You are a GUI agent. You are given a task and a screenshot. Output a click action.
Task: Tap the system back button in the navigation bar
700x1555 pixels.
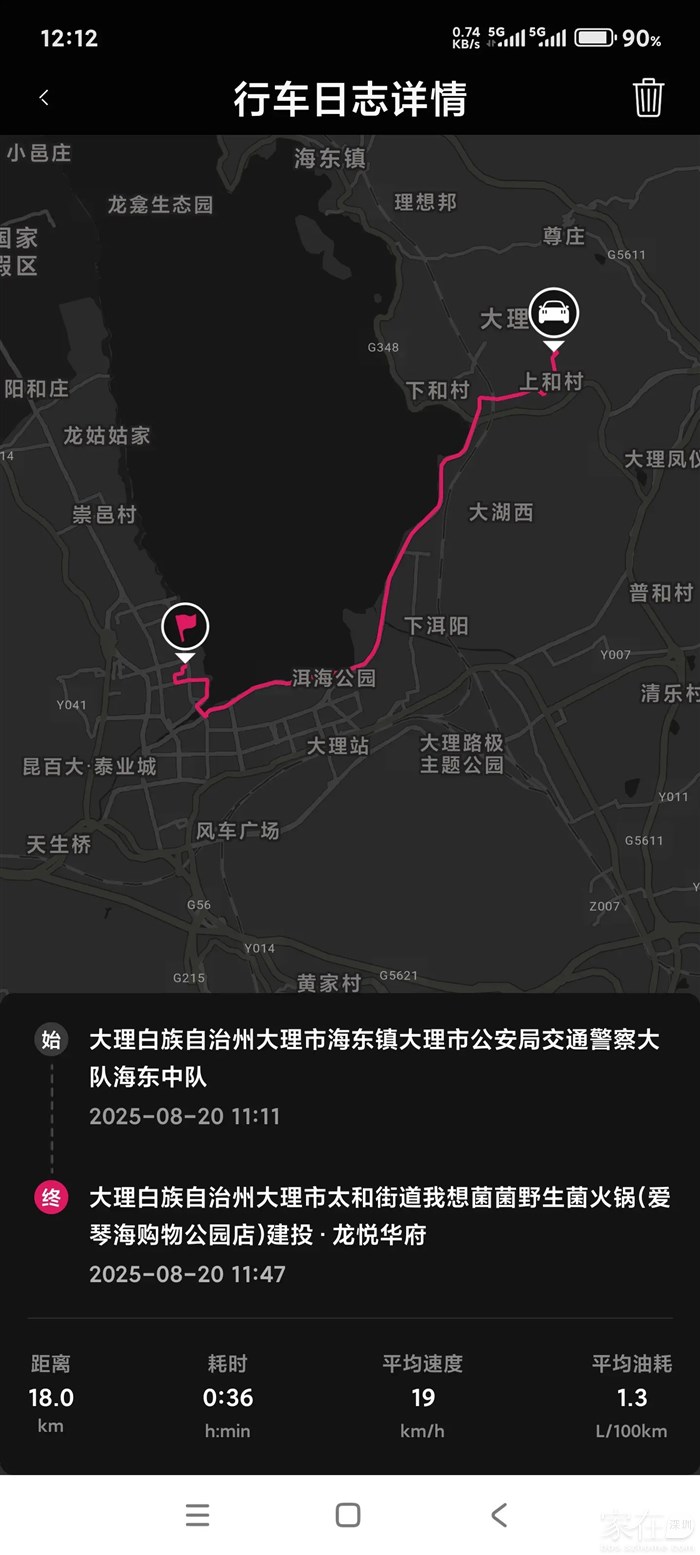(x=499, y=1514)
